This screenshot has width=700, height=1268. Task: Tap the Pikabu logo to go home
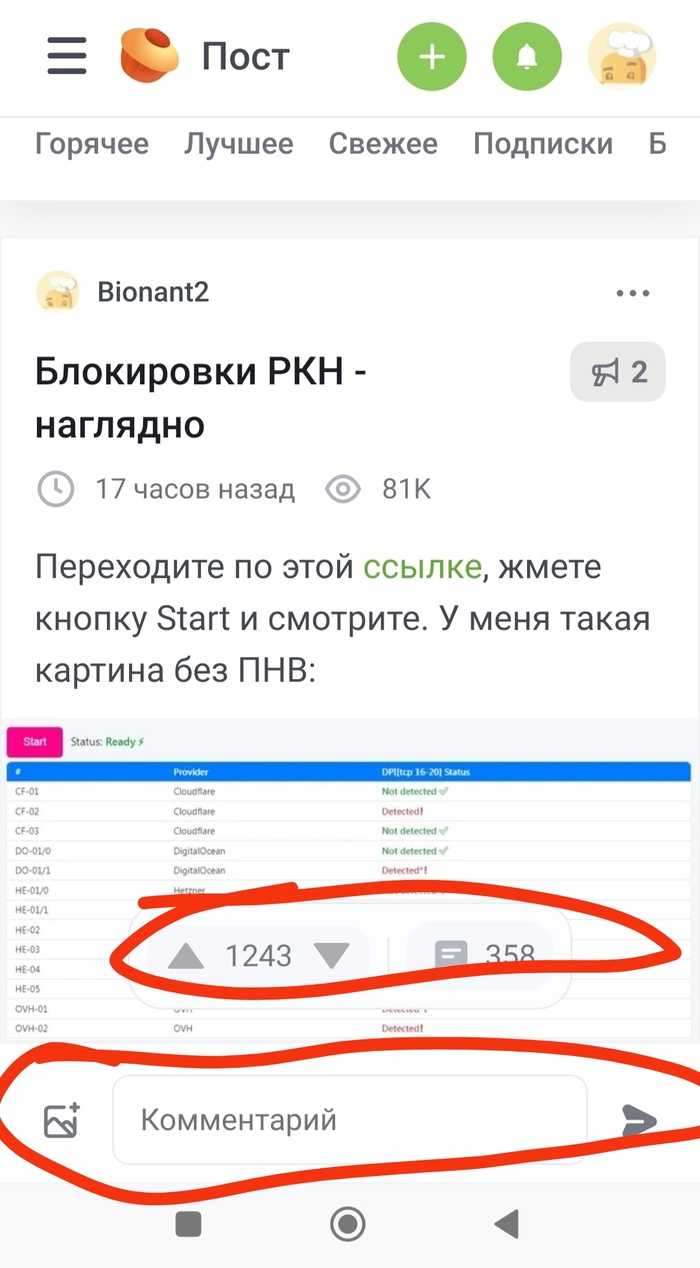click(149, 56)
